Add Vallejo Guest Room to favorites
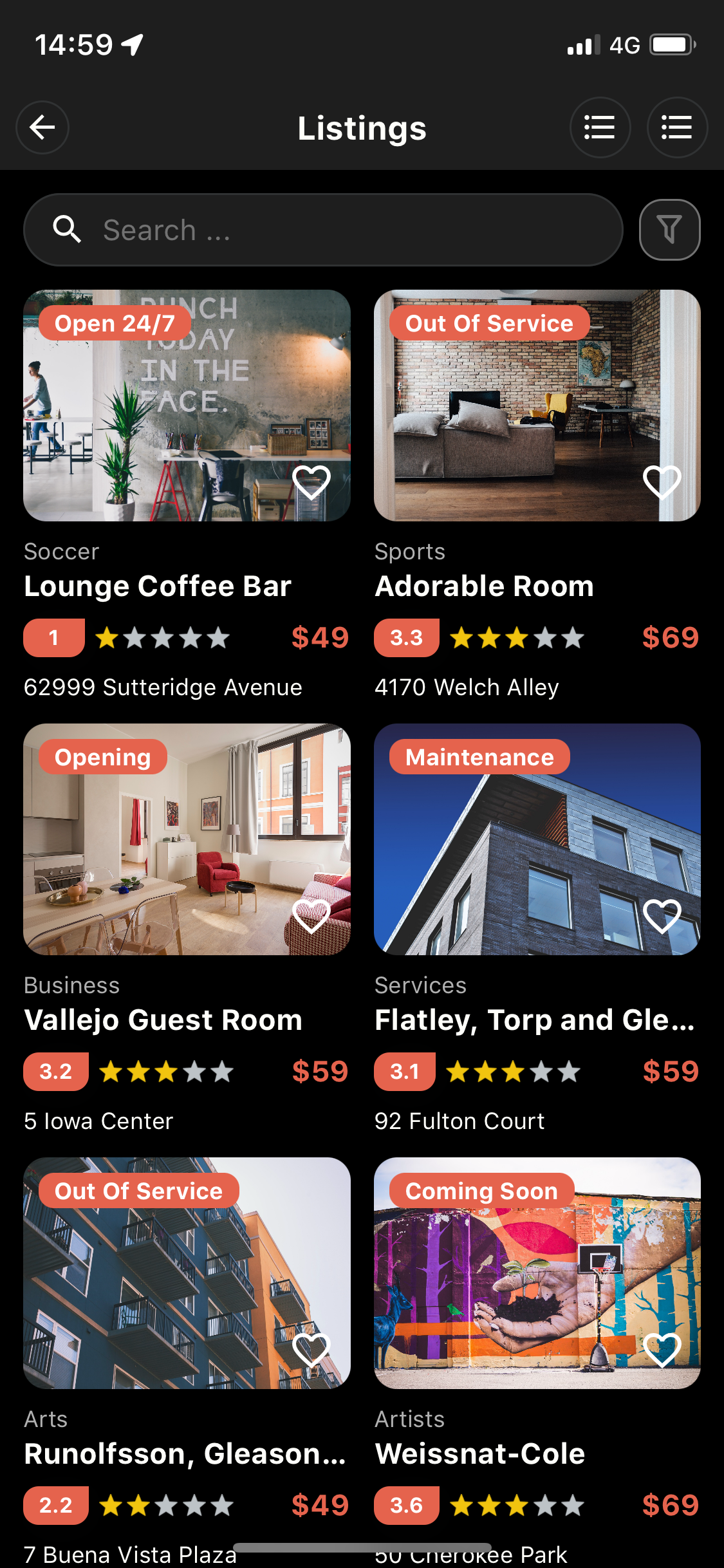The height and width of the screenshot is (1568, 724). pos(311,916)
